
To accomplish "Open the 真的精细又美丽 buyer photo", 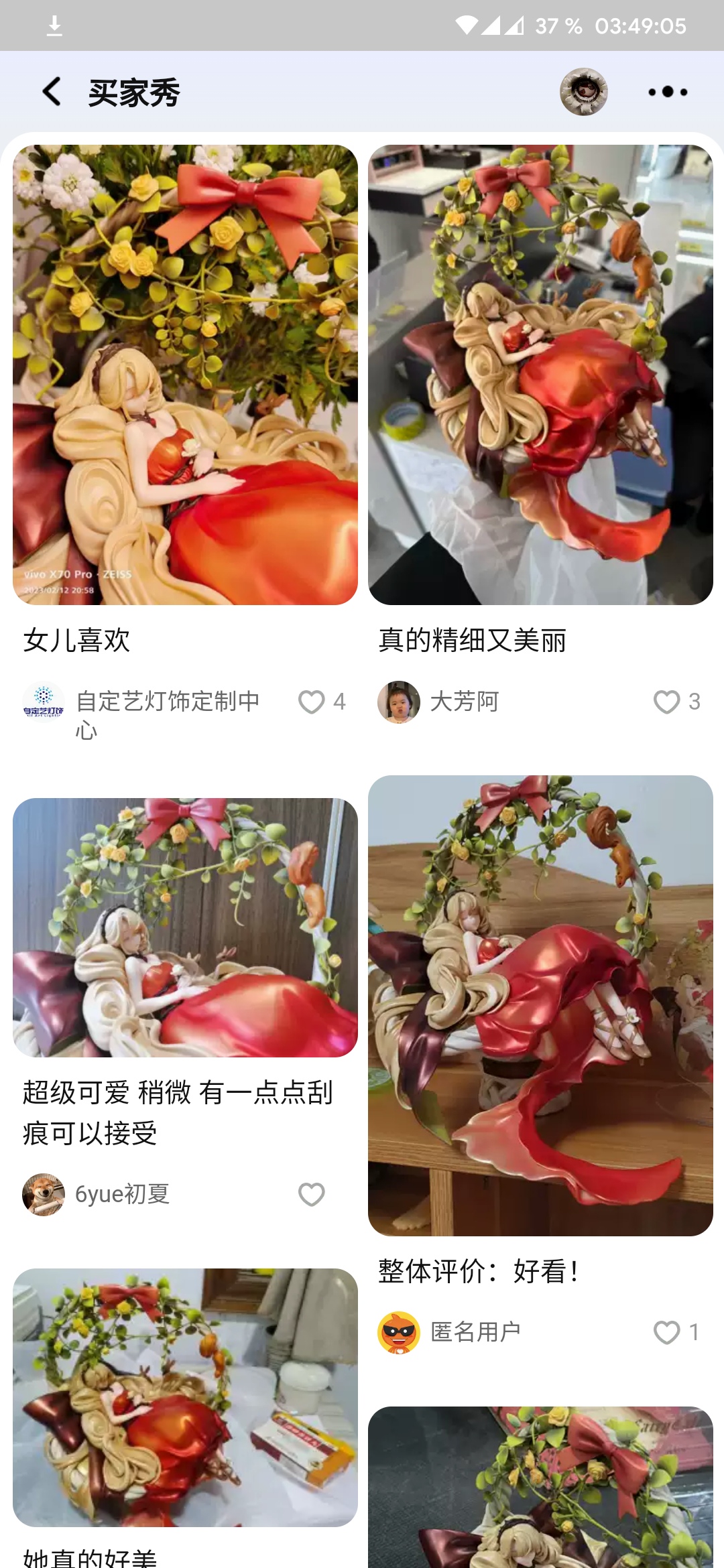I will pos(540,375).
